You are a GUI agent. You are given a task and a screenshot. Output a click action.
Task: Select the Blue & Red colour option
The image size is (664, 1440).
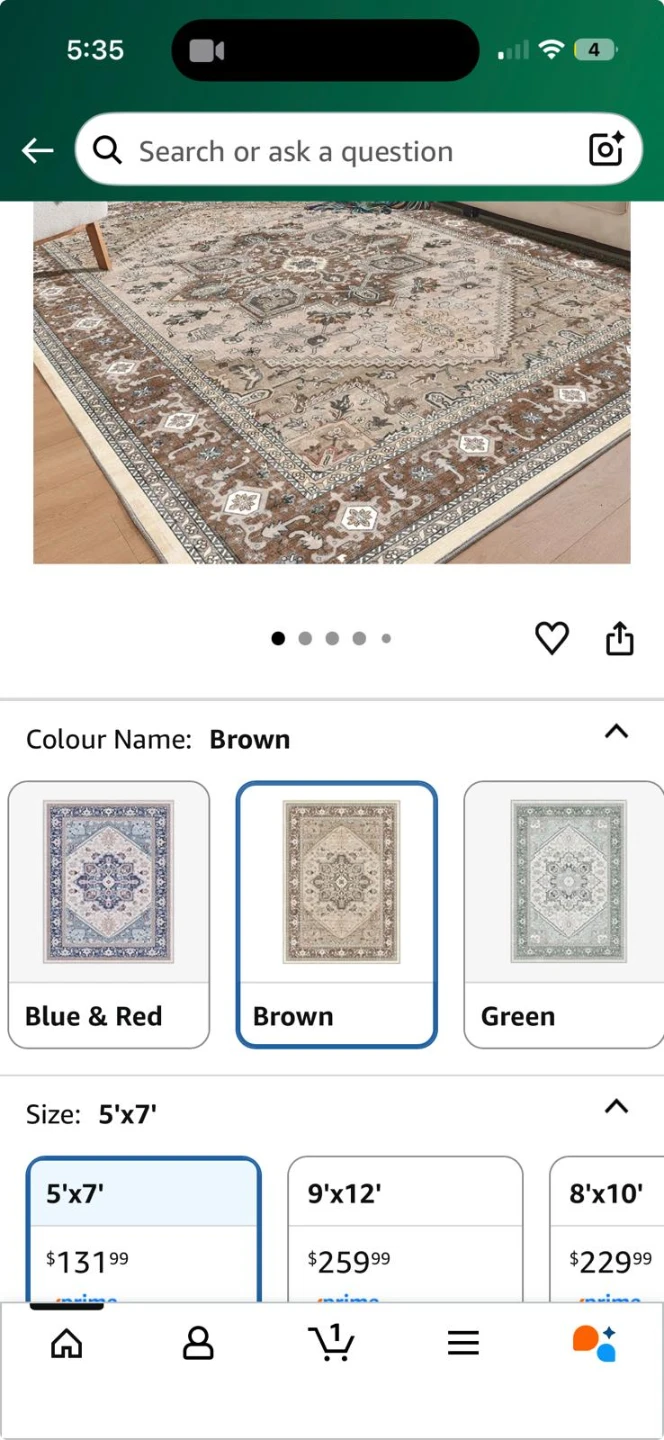109,914
